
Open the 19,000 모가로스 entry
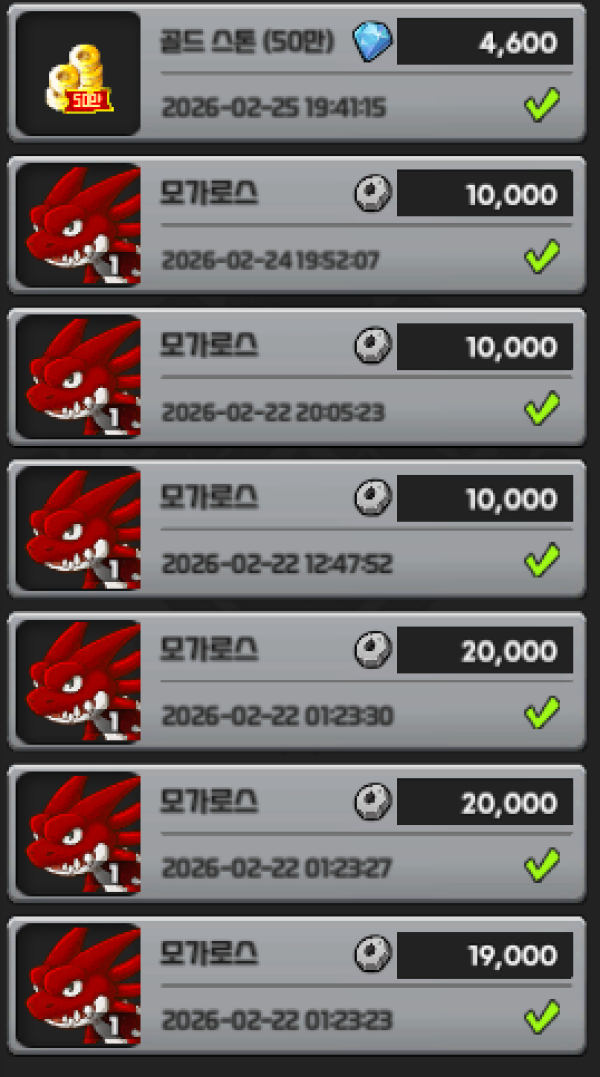[297, 985]
